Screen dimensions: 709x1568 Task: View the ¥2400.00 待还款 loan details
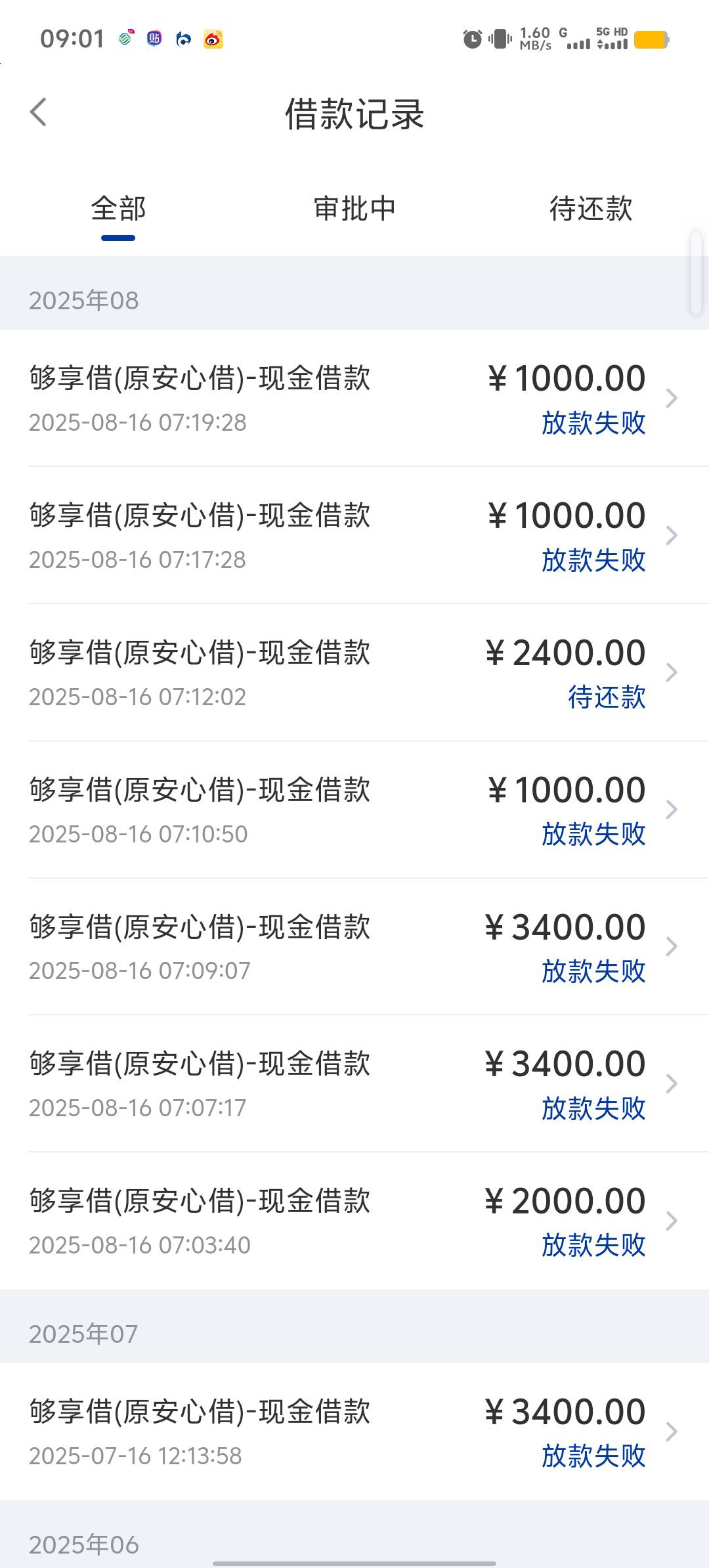pyautogui.click(x=354, y=672)
